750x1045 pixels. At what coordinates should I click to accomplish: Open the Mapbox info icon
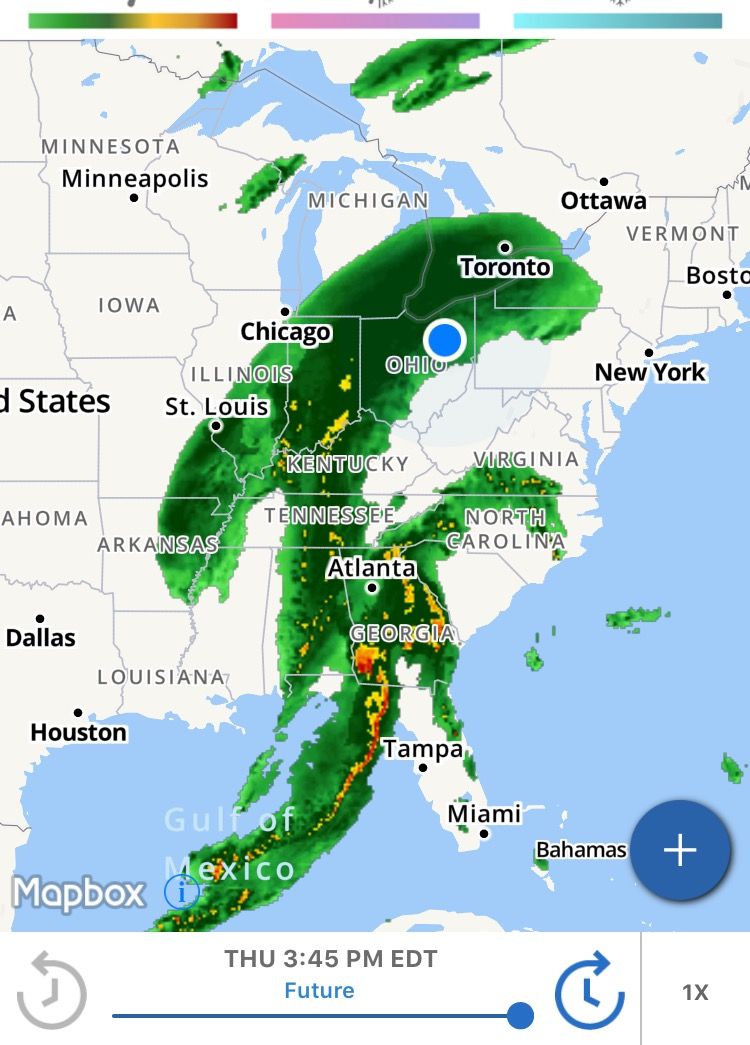pyautogui.click(x=181, y=892)
